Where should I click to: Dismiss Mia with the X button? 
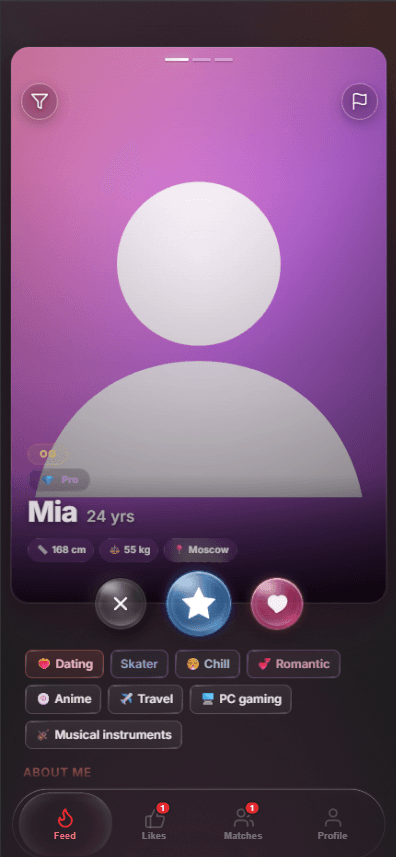pos(120,604)
